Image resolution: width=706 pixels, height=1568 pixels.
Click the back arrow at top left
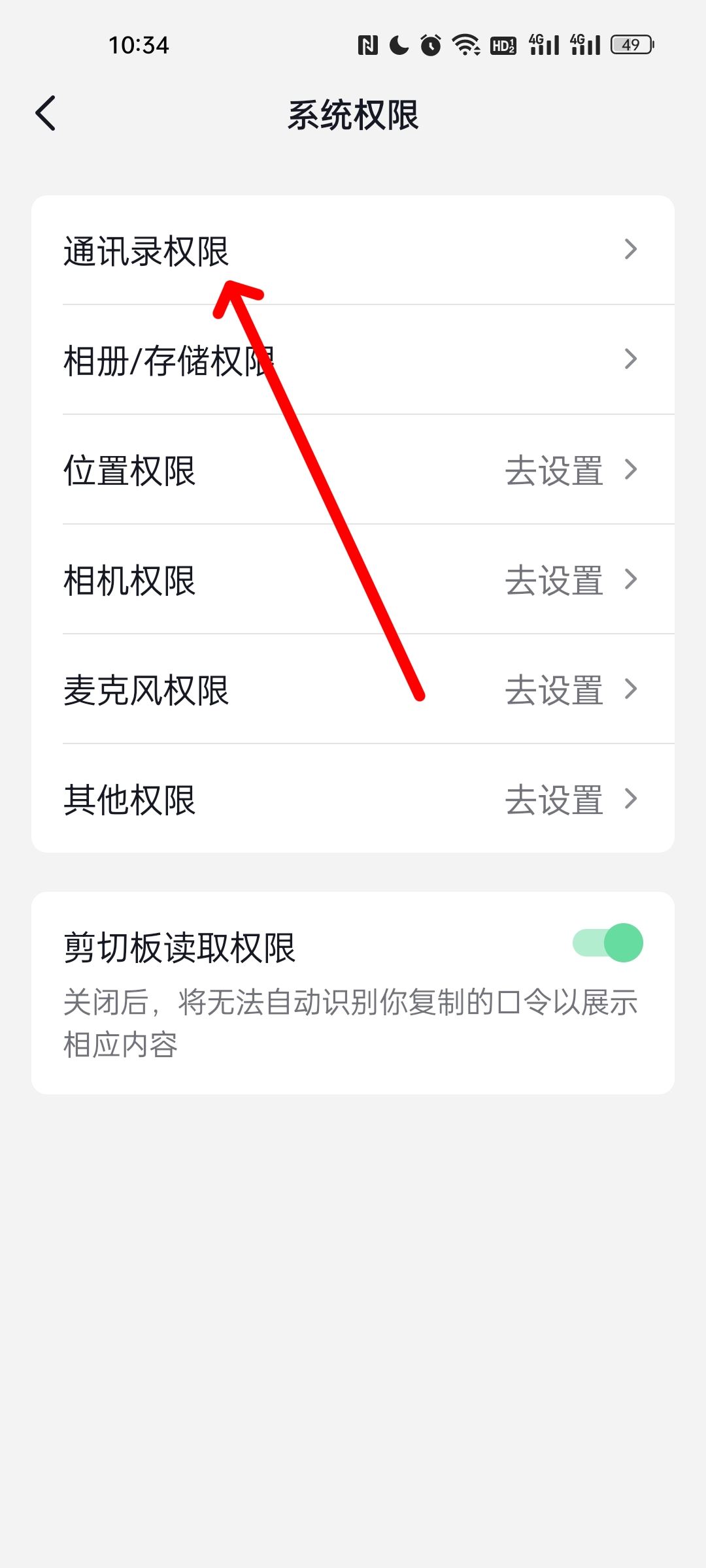click(x=46, y=112)
